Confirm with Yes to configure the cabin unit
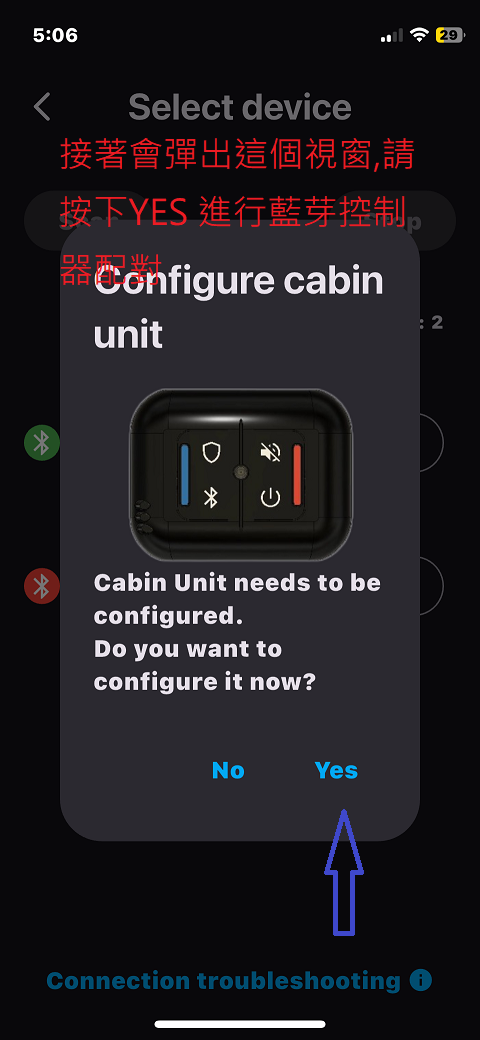Viewport: 480px width, 1040px height. (336, 770)
